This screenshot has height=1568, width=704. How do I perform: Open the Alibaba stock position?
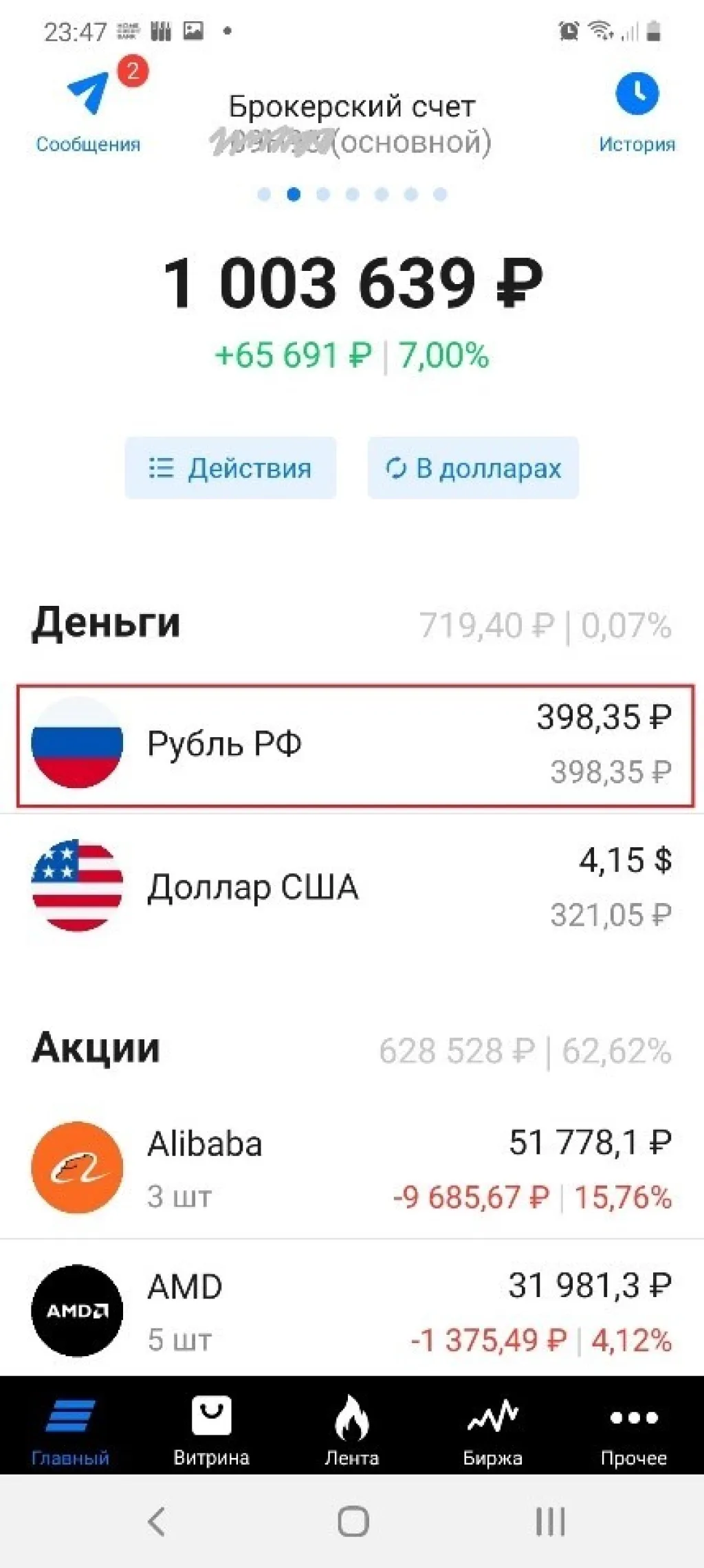click(x=352, y=1169)
